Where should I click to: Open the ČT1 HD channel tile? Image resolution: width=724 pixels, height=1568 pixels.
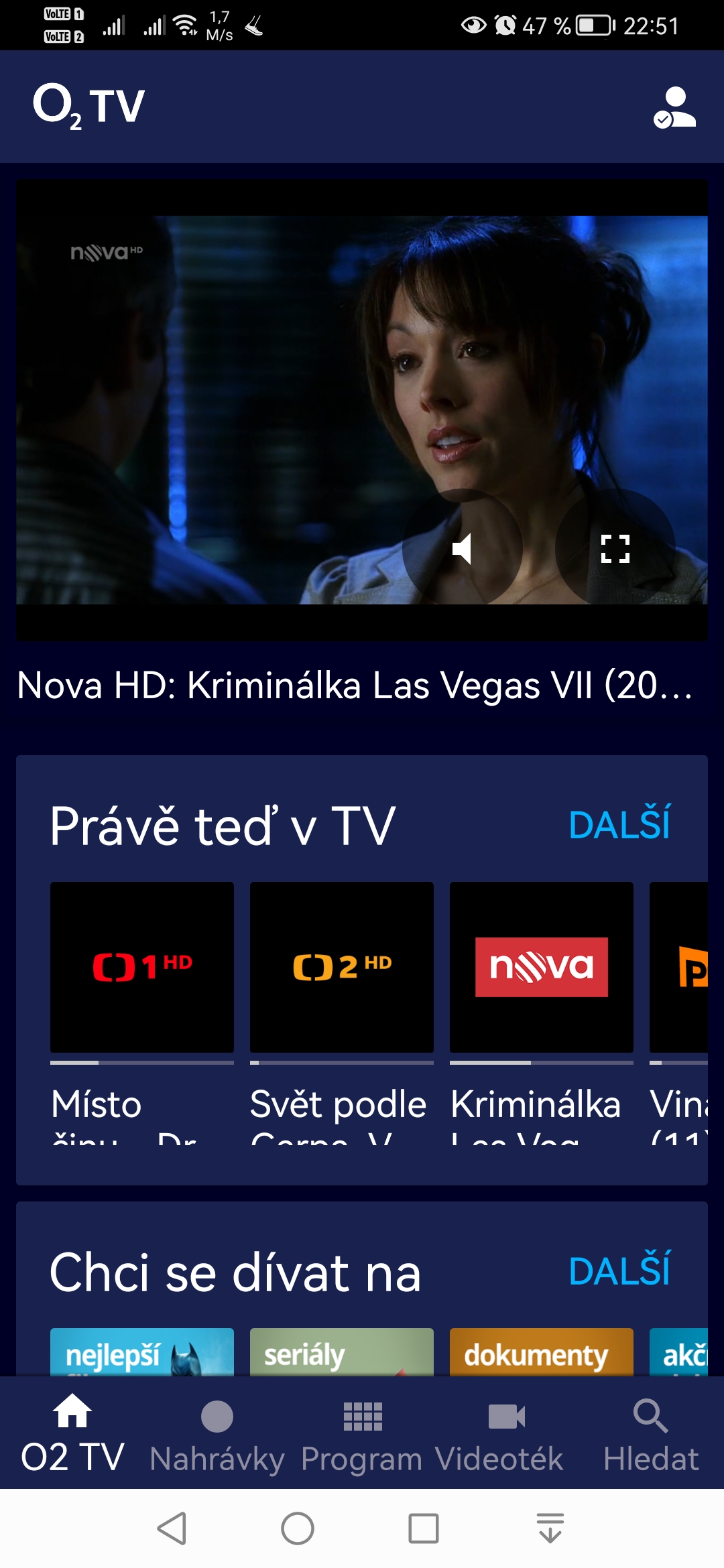point(142,967)
